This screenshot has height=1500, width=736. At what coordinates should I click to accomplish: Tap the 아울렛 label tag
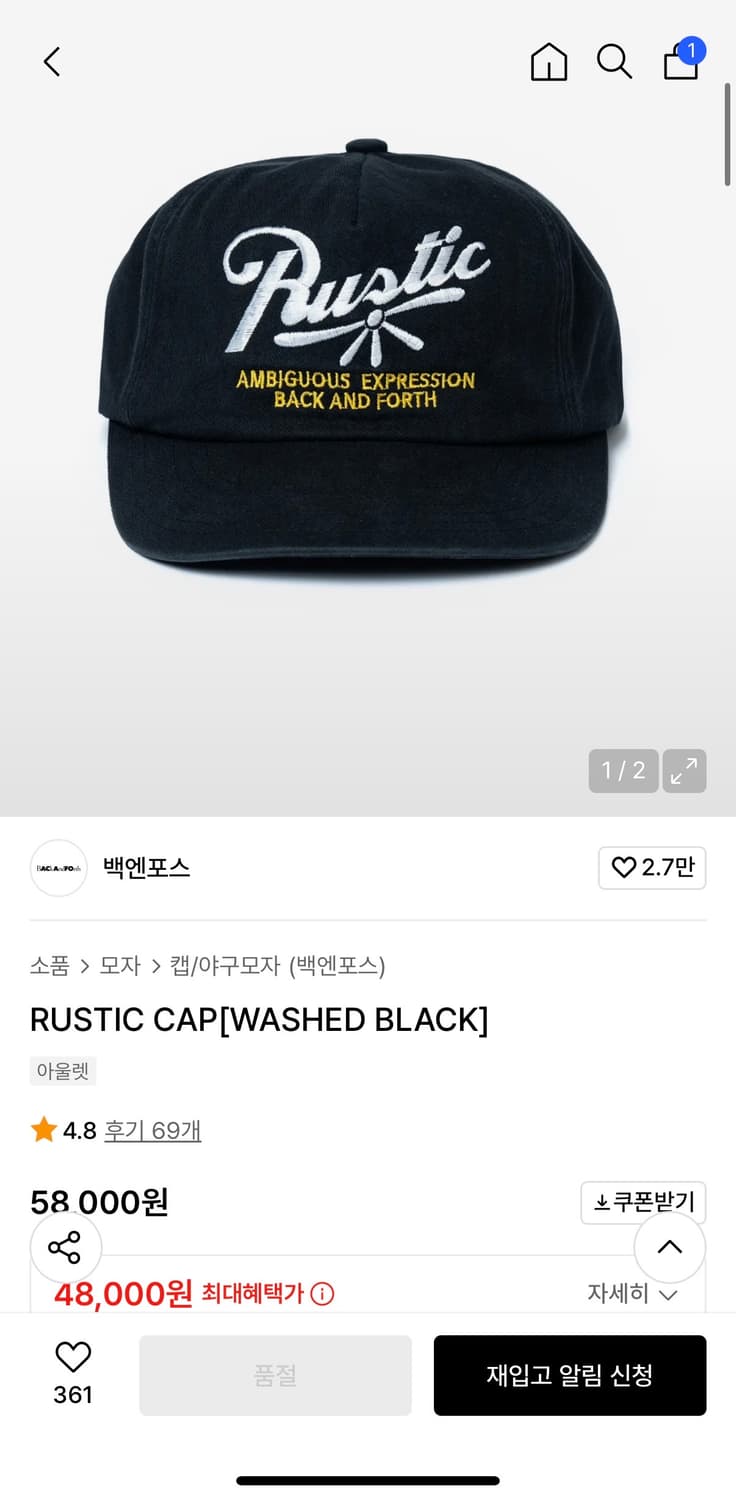[x=62, y=1070]
